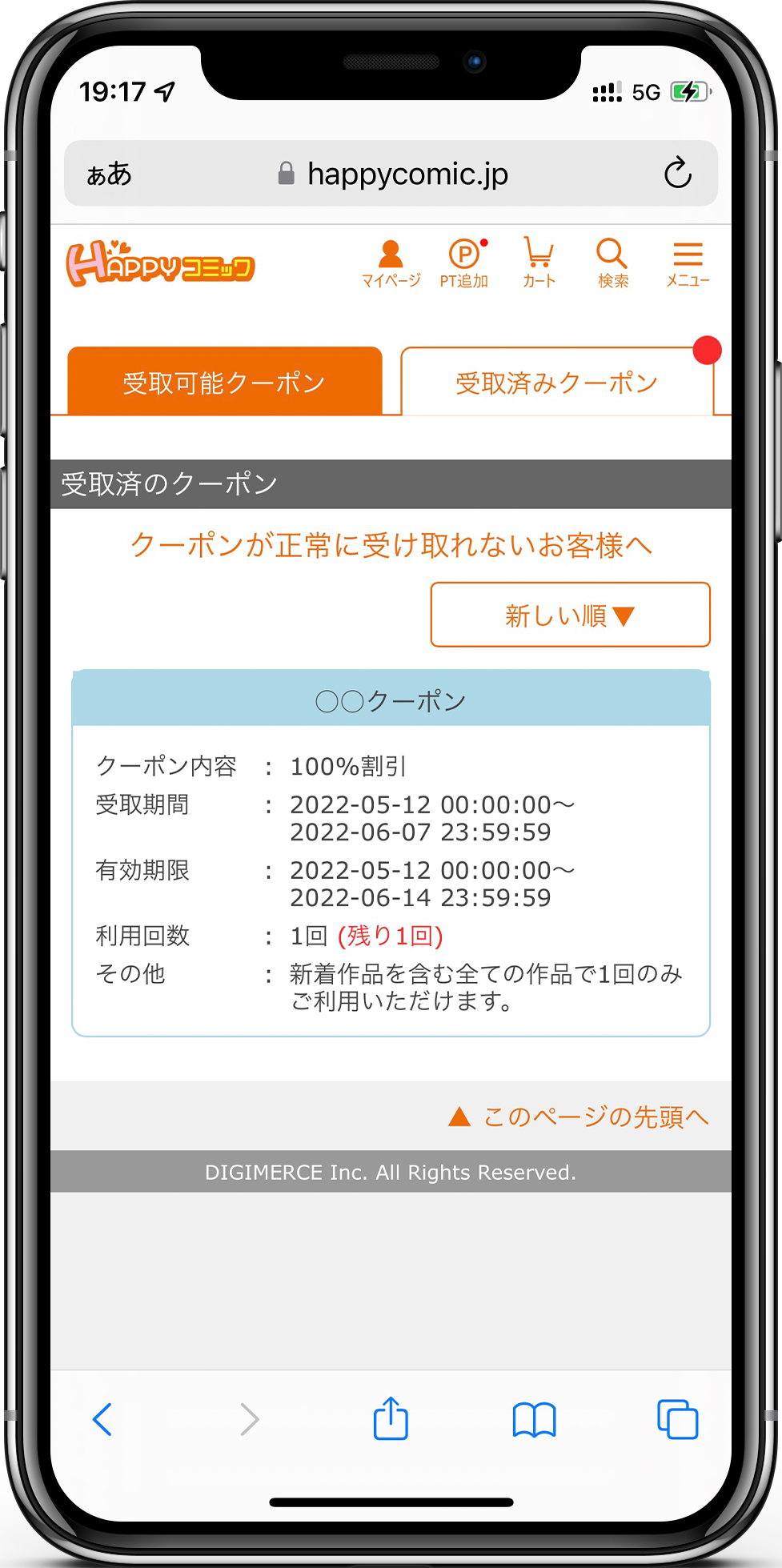
Task: Open 検索 search
Action: point(613,263)
